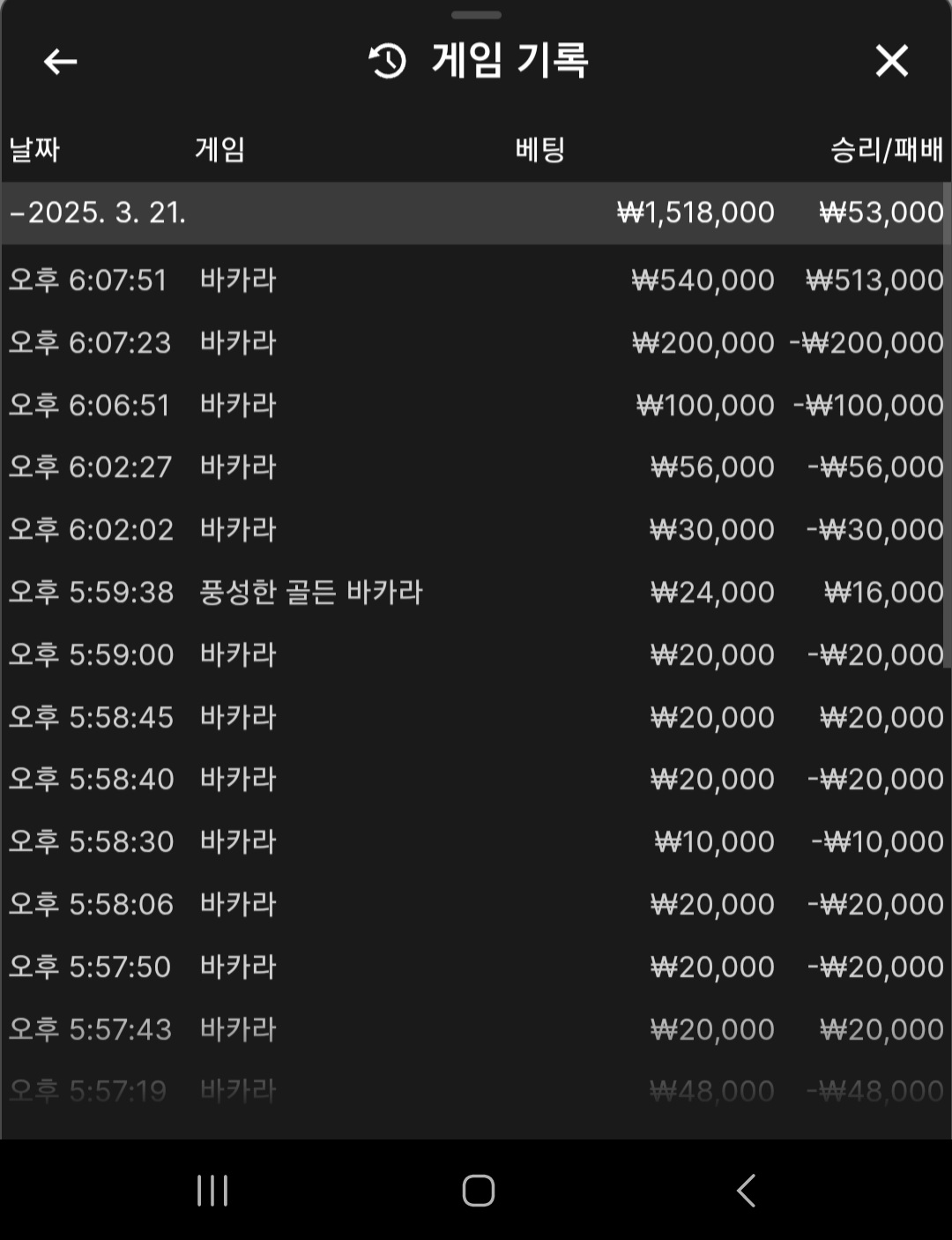The image size is (952, 1240).
Task: Close the 게임 기록 panel
Action: pyautogui.click(x=891, y=62)
